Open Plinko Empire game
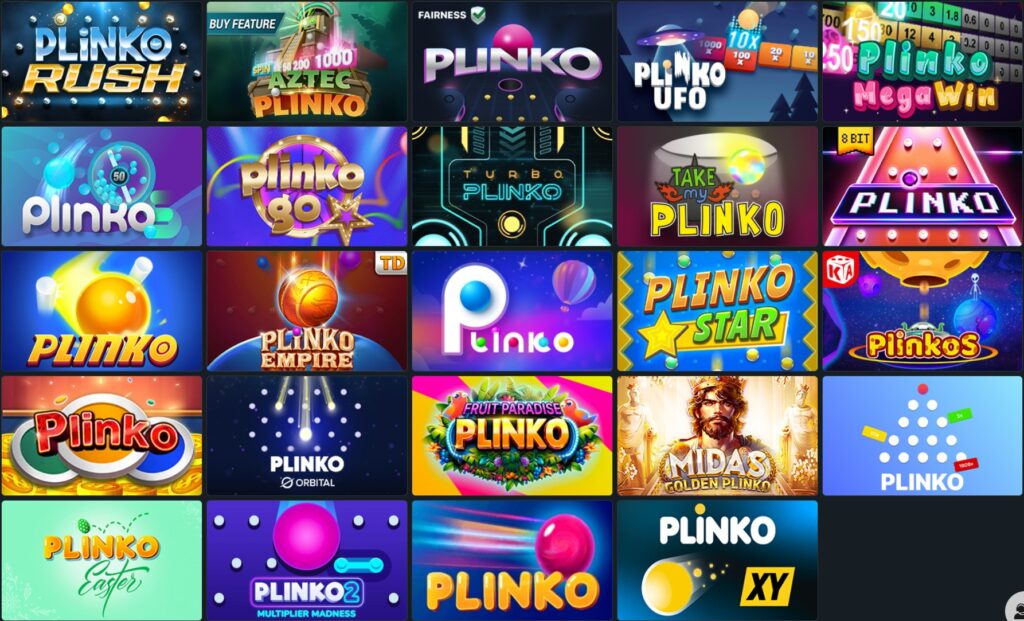Screen dimensions: 1024x621 click(306, 311)
